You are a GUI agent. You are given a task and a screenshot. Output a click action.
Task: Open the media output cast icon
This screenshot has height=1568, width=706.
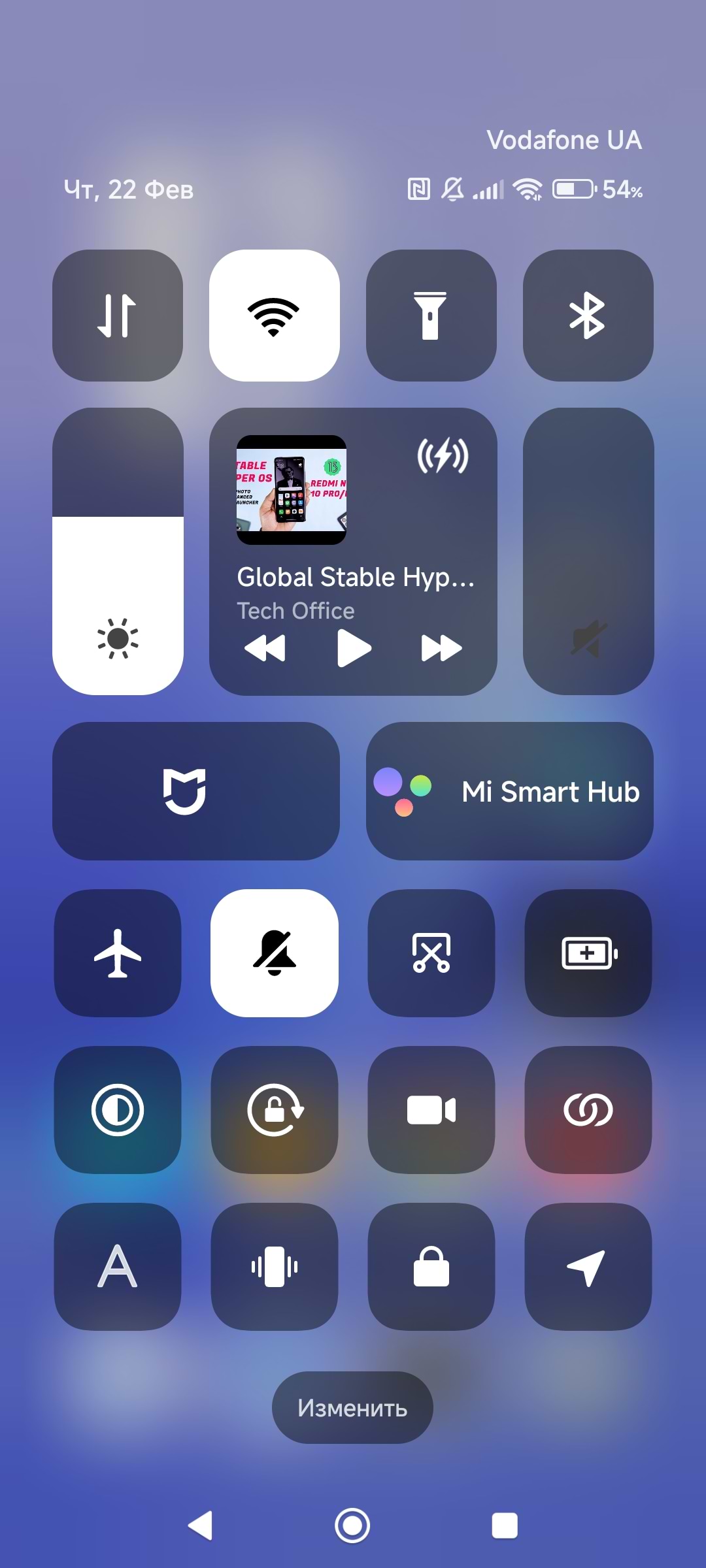click(443, 455)
